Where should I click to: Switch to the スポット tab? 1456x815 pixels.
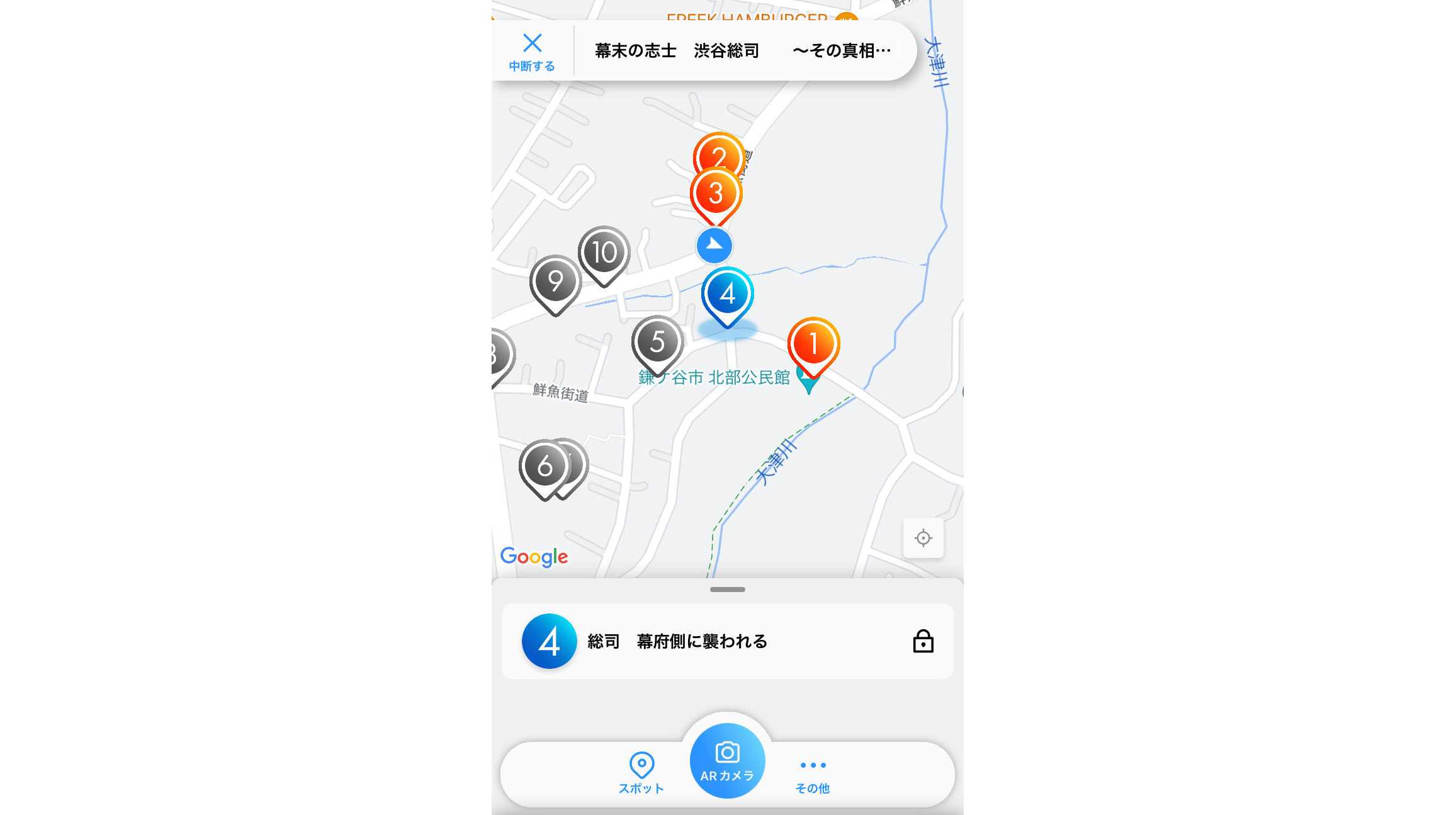click(641, 773)
